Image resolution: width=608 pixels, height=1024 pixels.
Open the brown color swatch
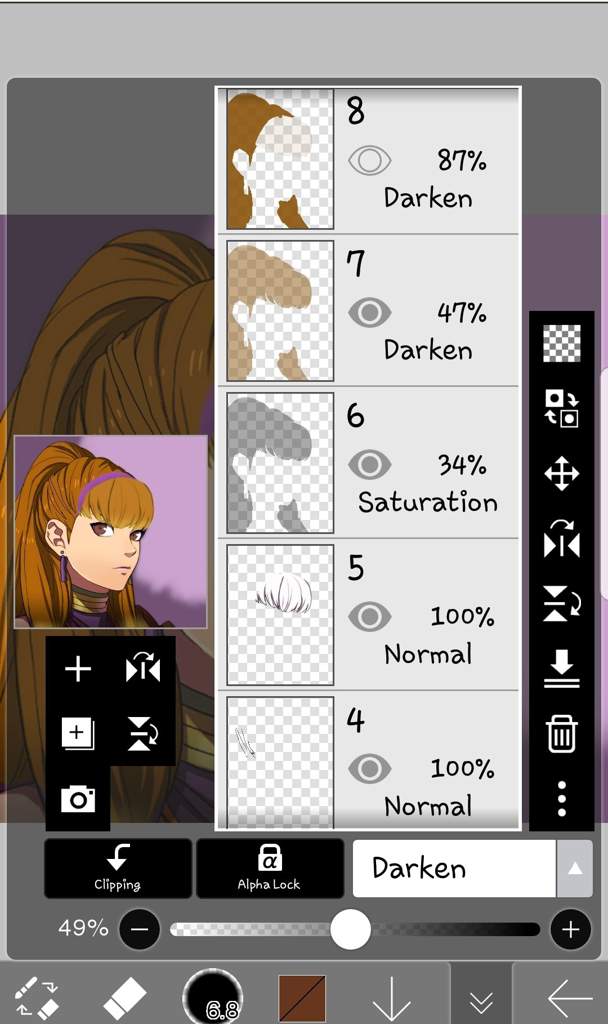(x=302, y=997)
